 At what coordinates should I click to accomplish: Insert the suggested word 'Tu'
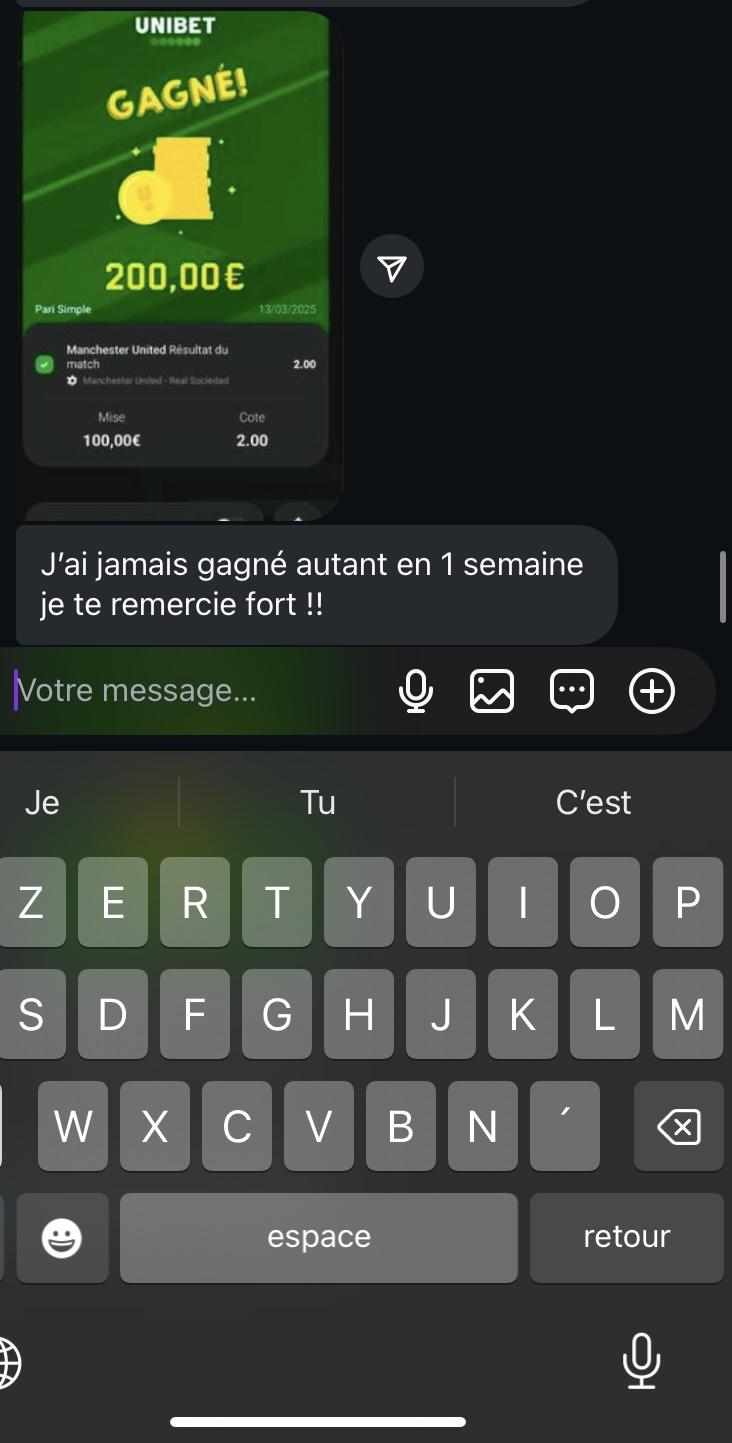click(317, 802)
